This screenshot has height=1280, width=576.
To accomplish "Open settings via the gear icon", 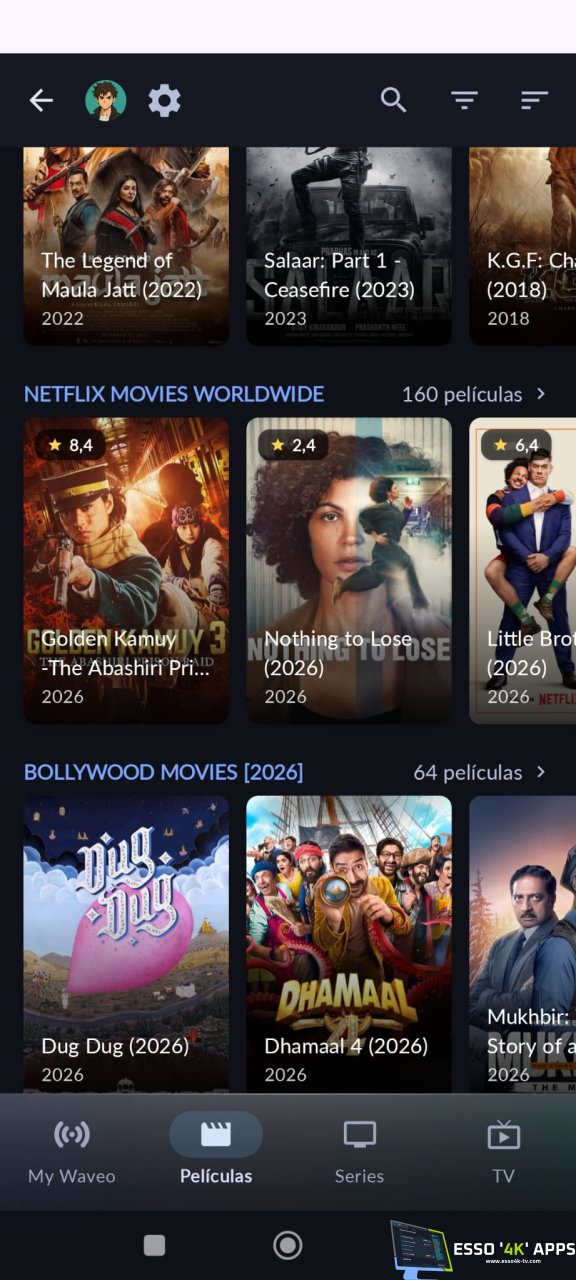I will click(x=165, y=100).
